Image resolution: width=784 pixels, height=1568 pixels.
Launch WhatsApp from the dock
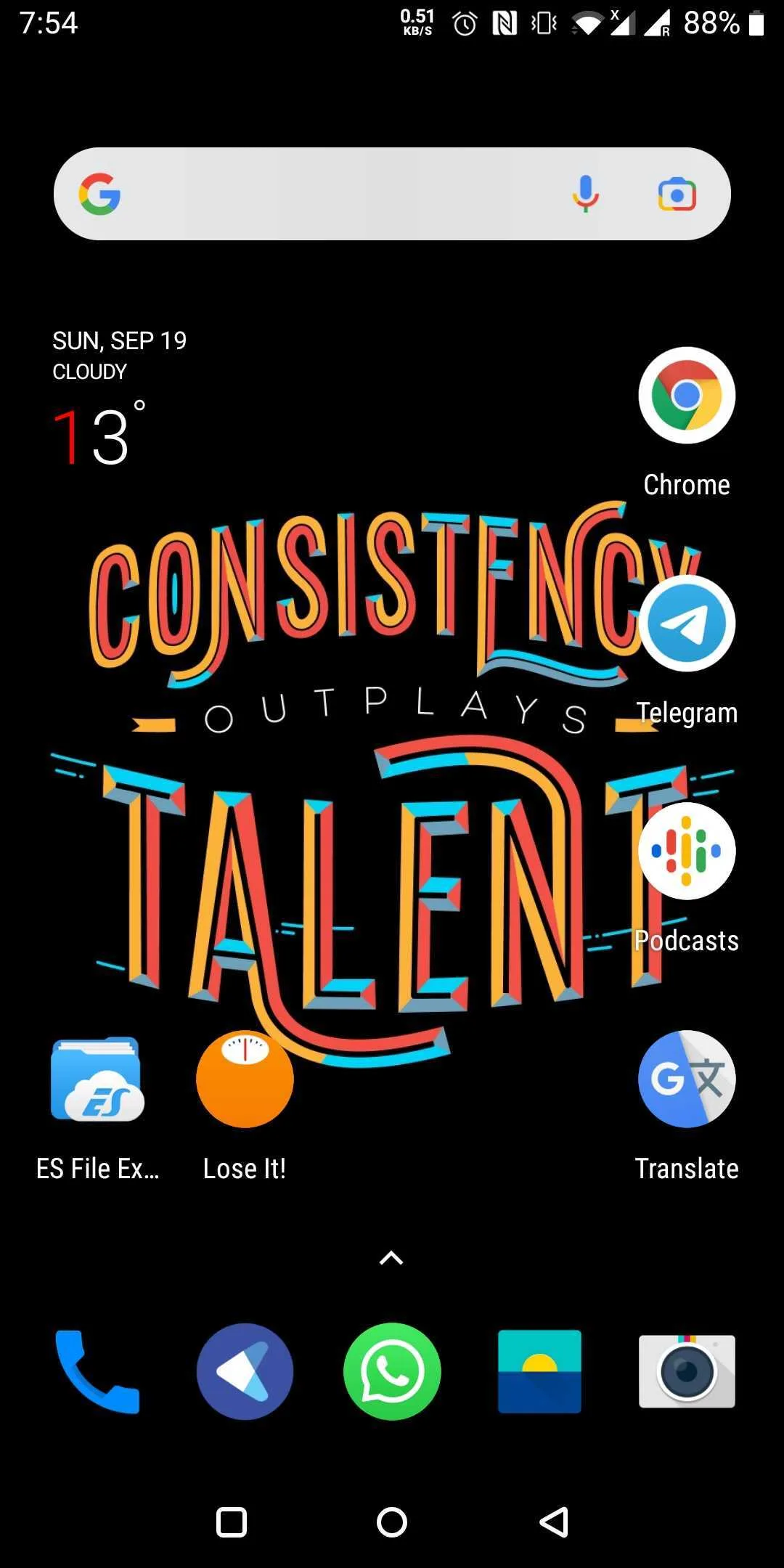392,1371
